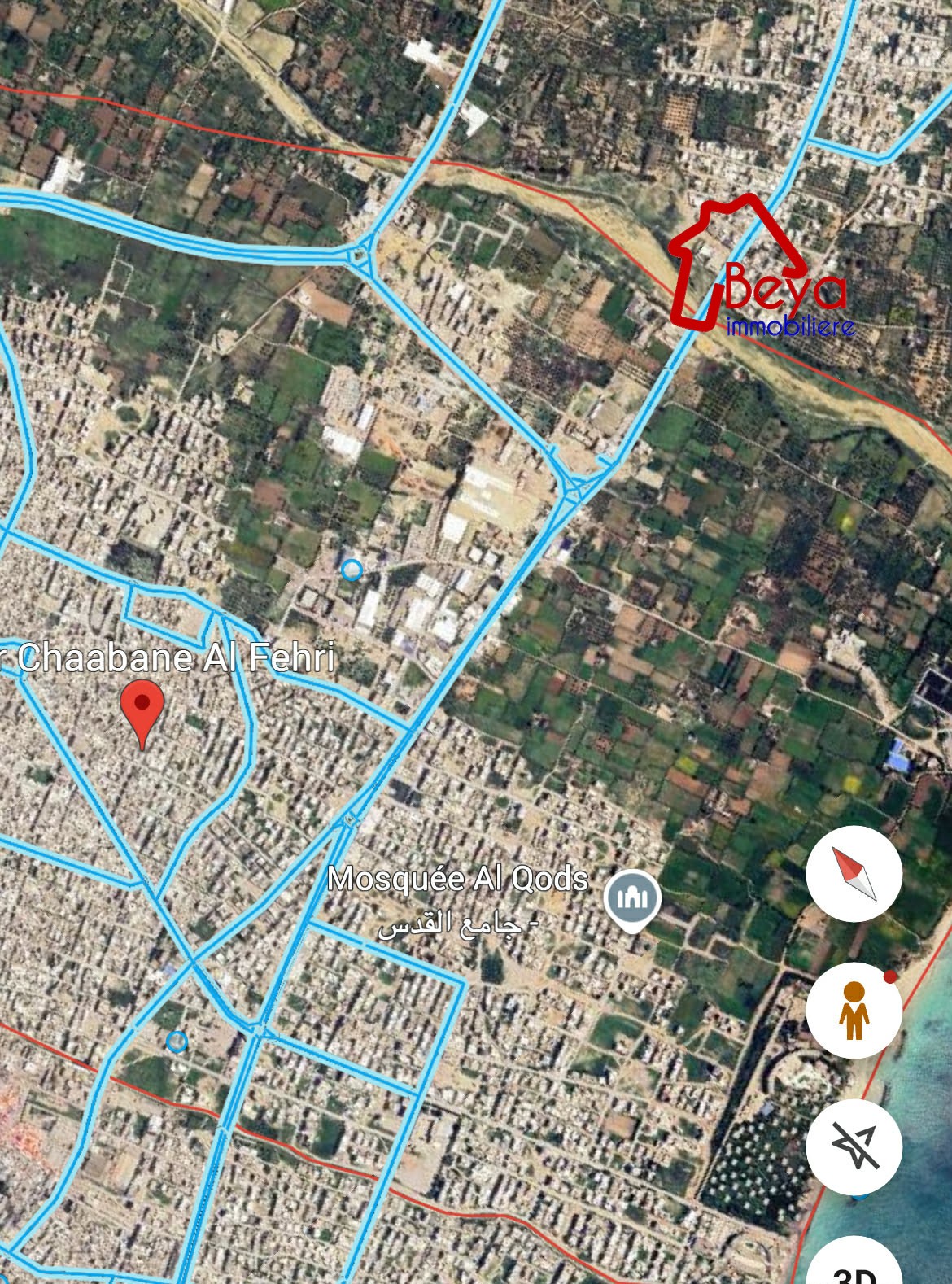Image resolution: width=952 pixels, height=1284 pixels.
Task: Open Street View with the pegman button
Action: (854, 1010)
